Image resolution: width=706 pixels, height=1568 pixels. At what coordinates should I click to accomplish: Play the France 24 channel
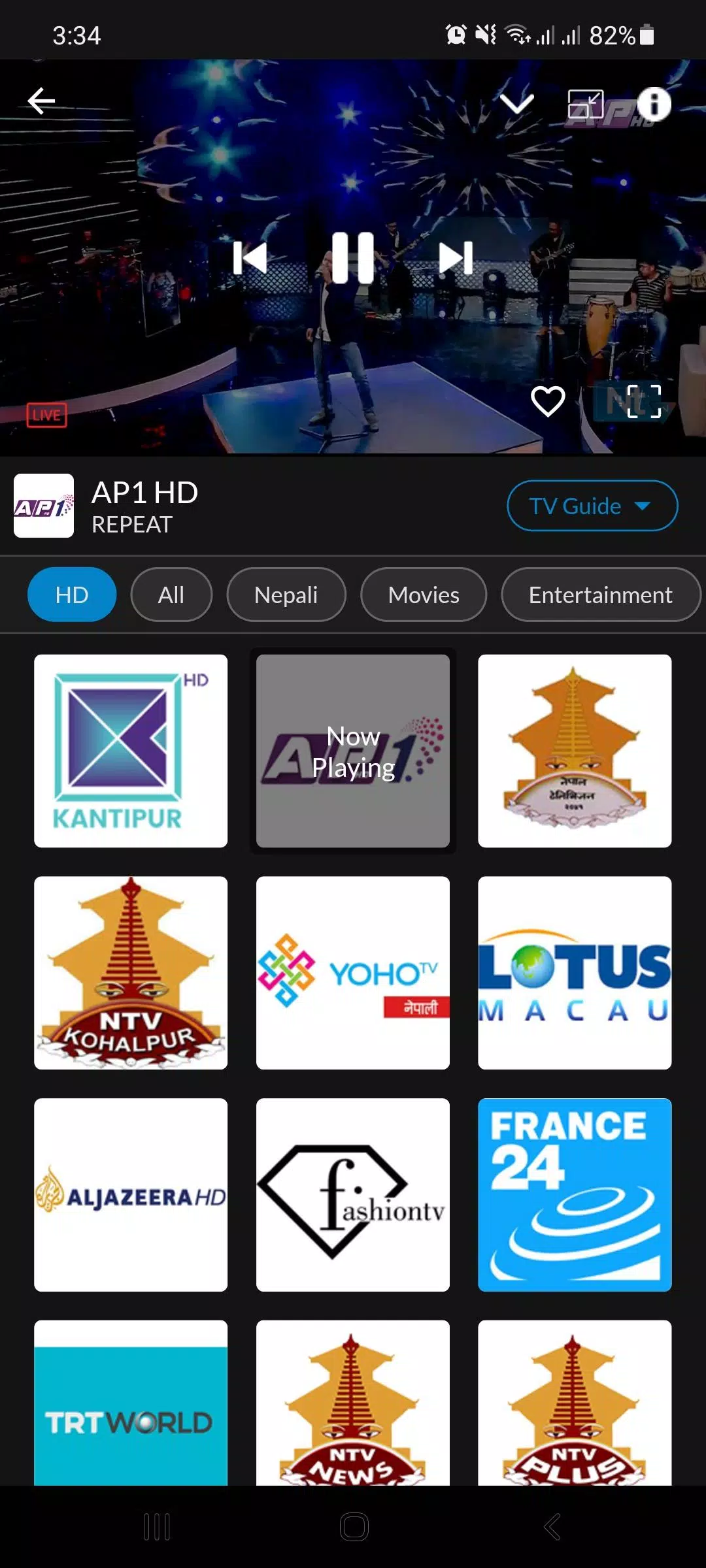575,1196
